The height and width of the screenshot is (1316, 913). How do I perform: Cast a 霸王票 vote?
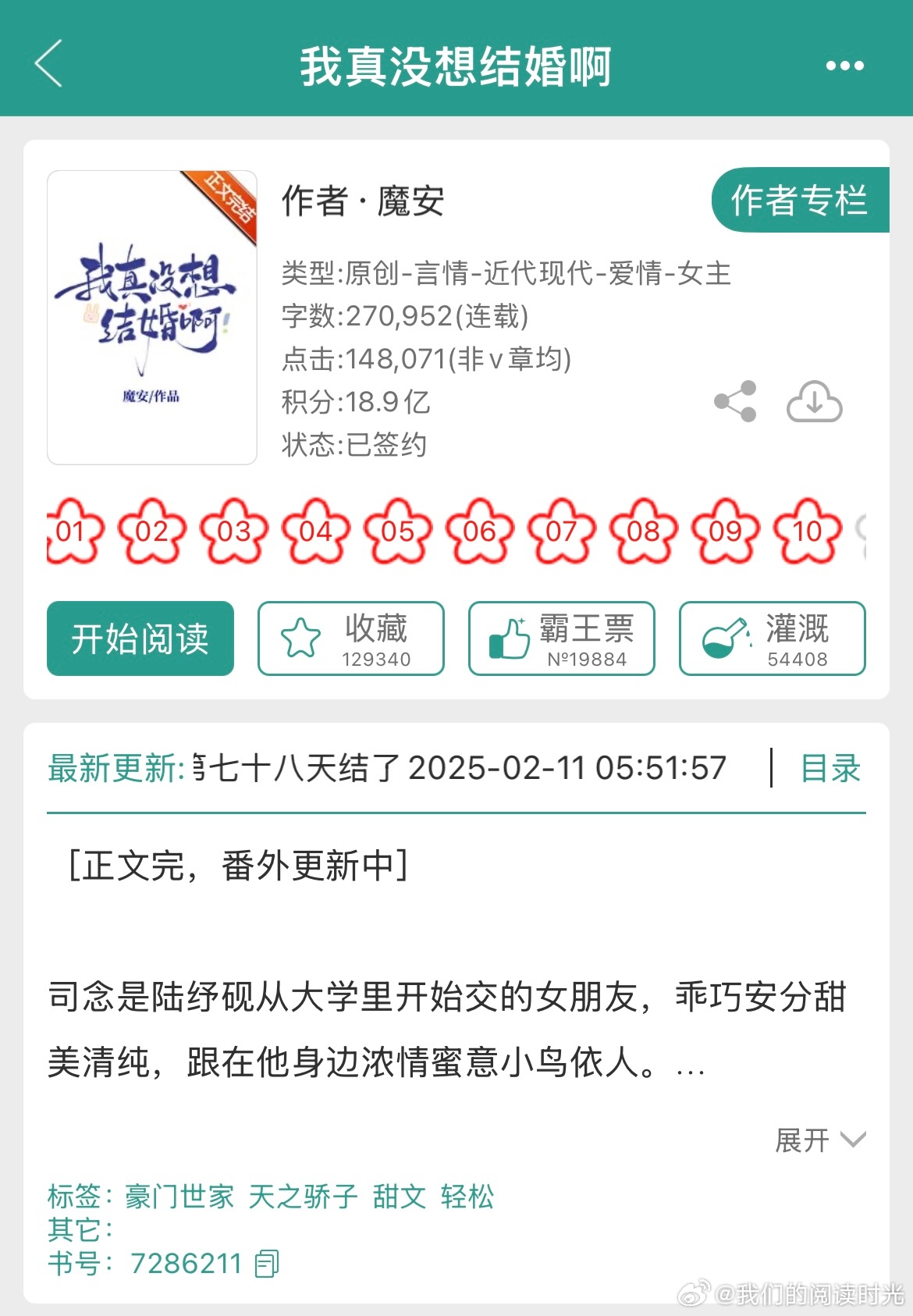561,638
